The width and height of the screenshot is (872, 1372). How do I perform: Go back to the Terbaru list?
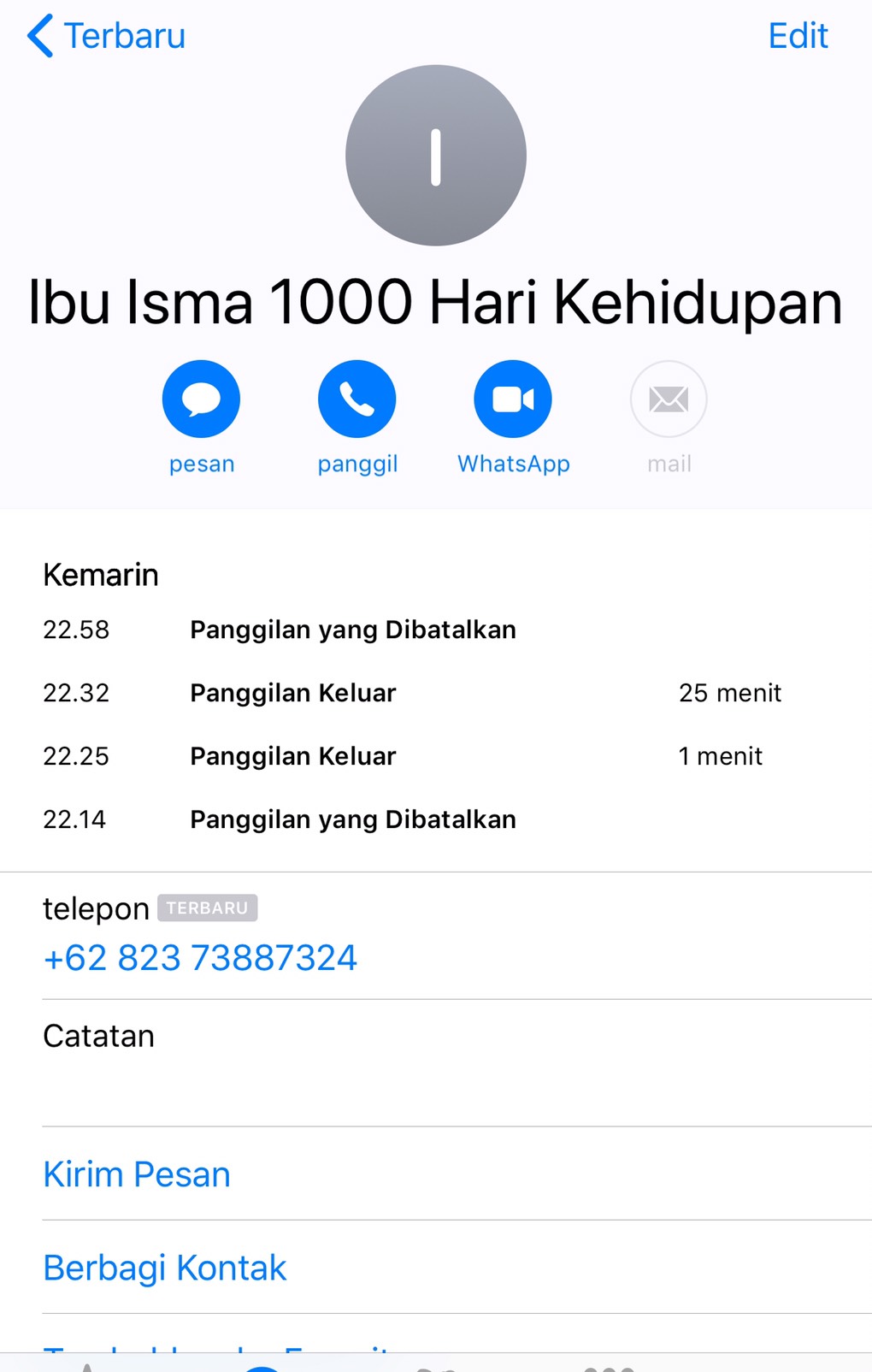point(107,36)
